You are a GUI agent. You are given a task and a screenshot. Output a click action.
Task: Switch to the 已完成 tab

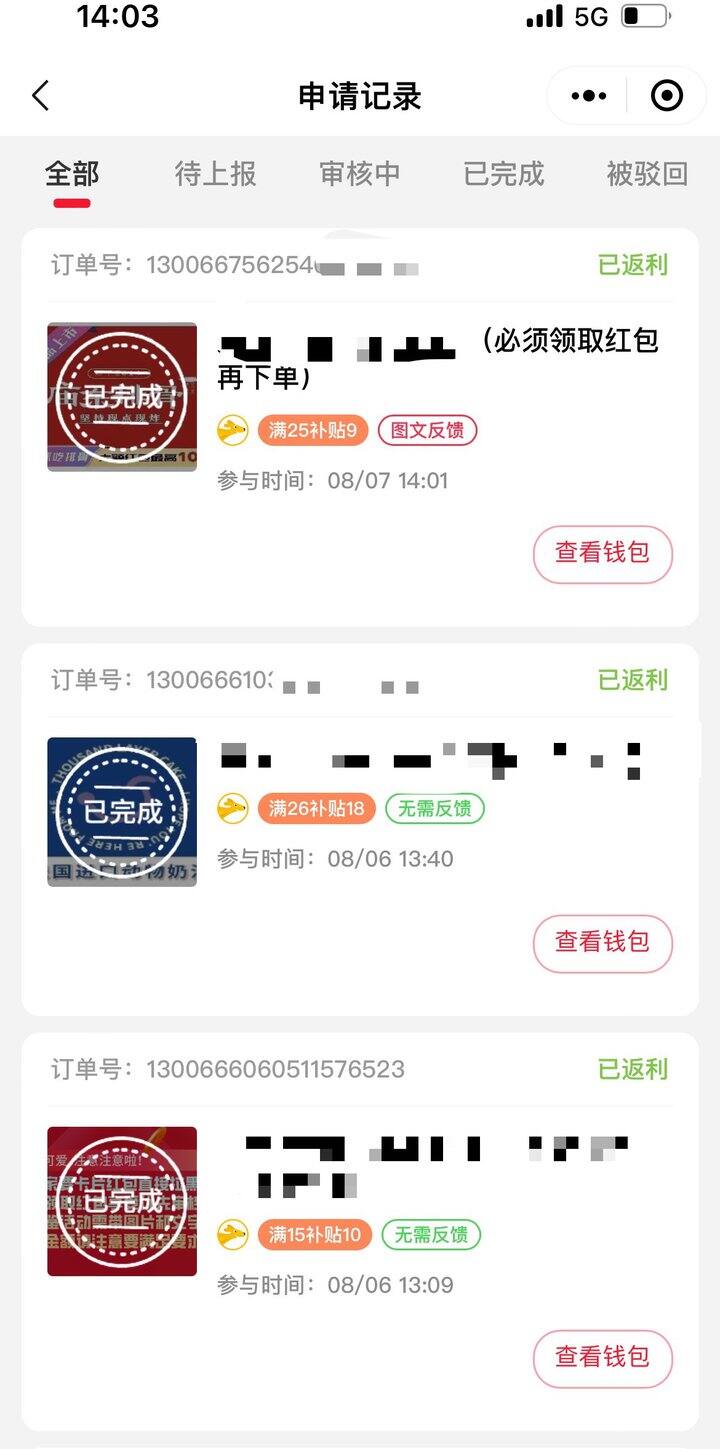coord(504,174)
